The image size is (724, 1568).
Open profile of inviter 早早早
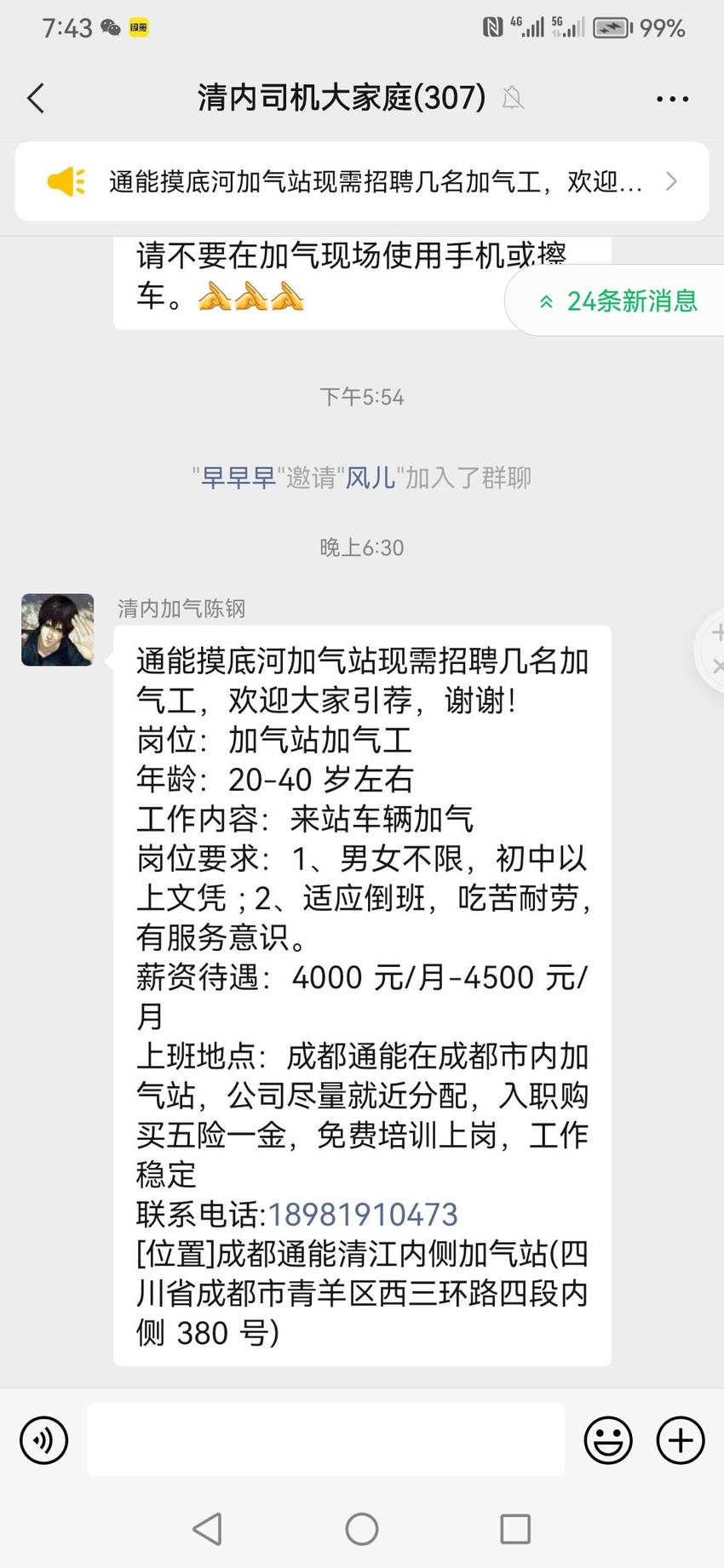(238, 478)
